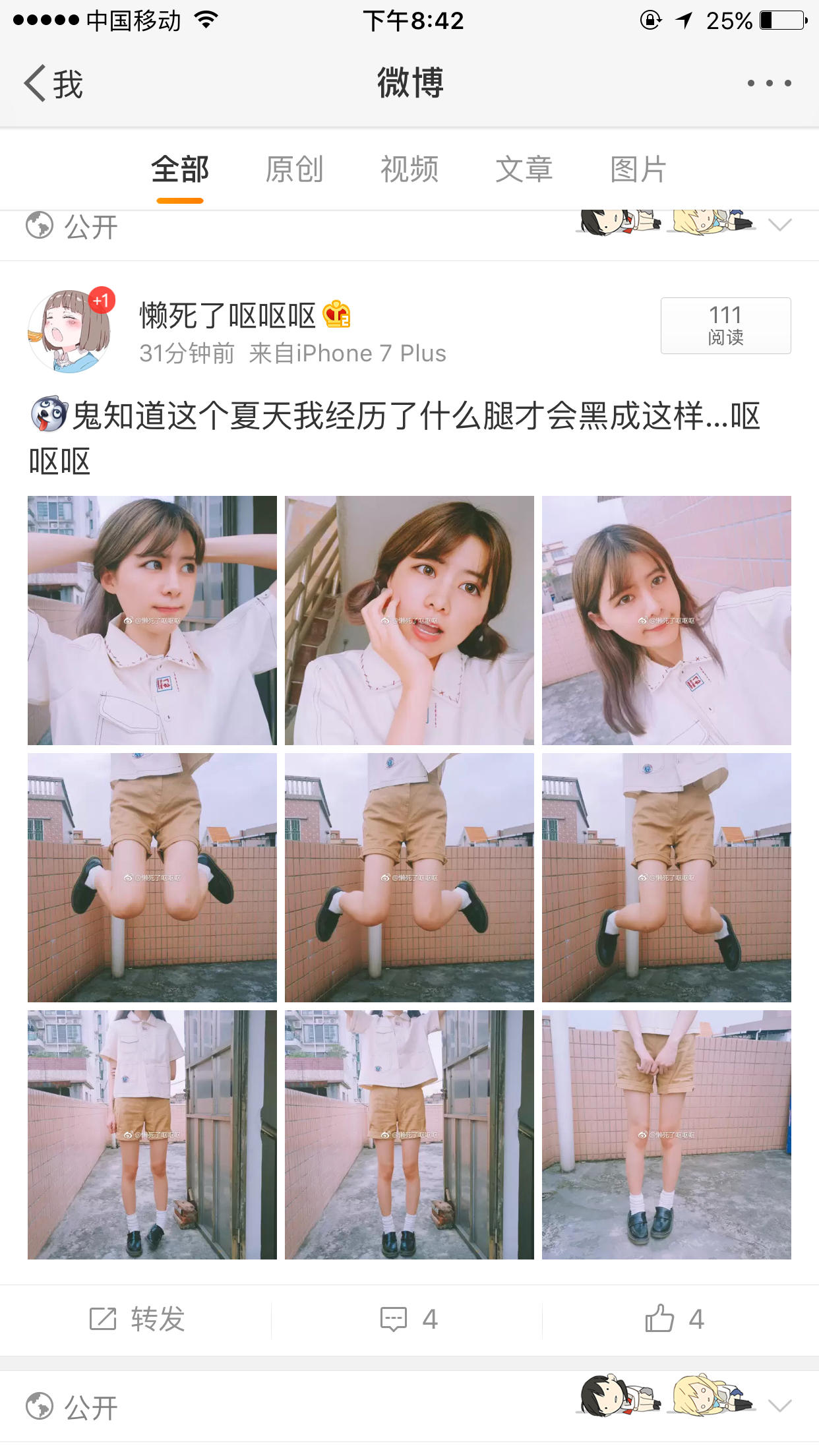
Task: Expand the chevron beside the top 公开 label
Action: point(779,226)
